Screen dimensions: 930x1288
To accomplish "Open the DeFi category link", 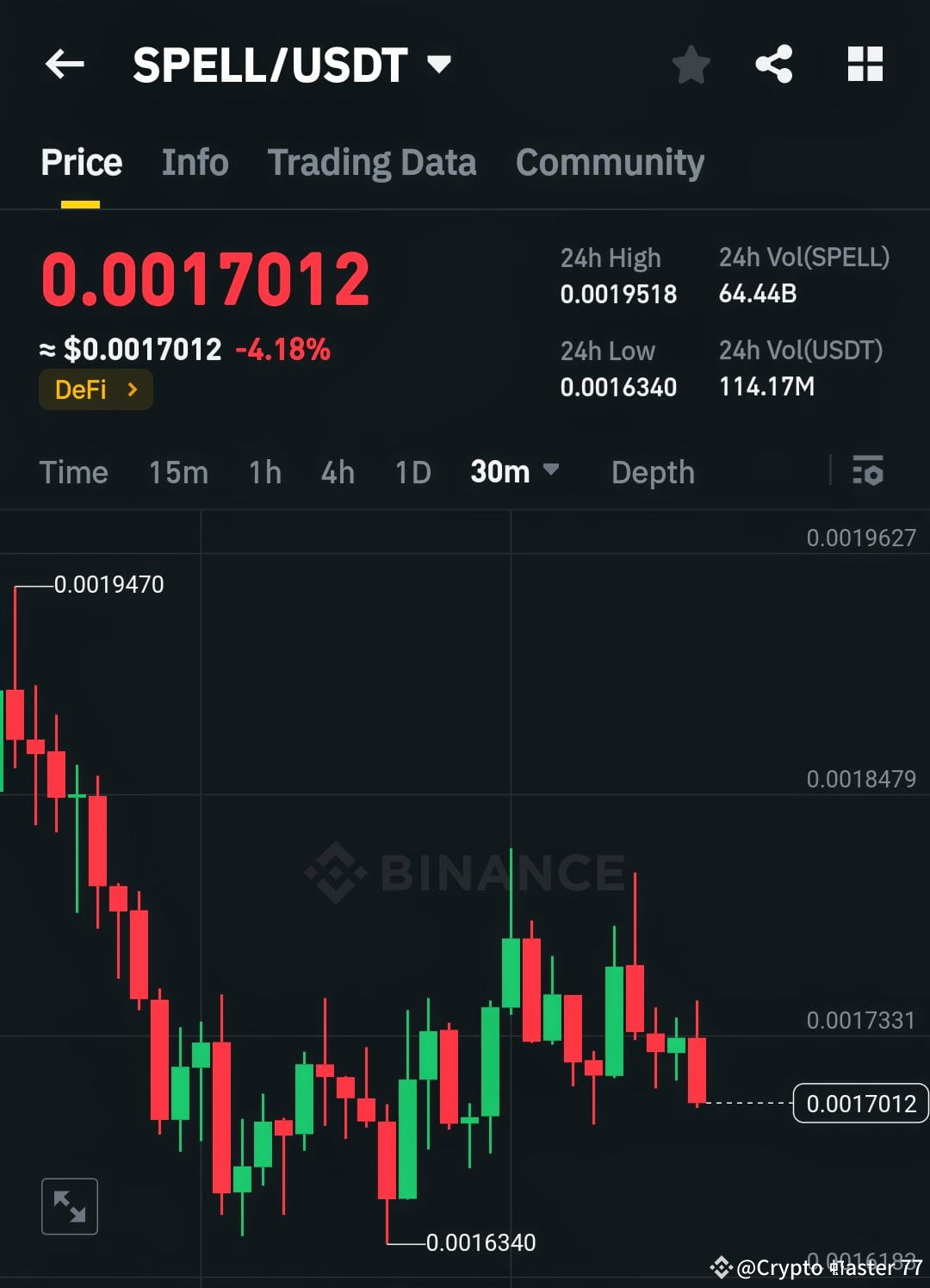I will [96, 389].
